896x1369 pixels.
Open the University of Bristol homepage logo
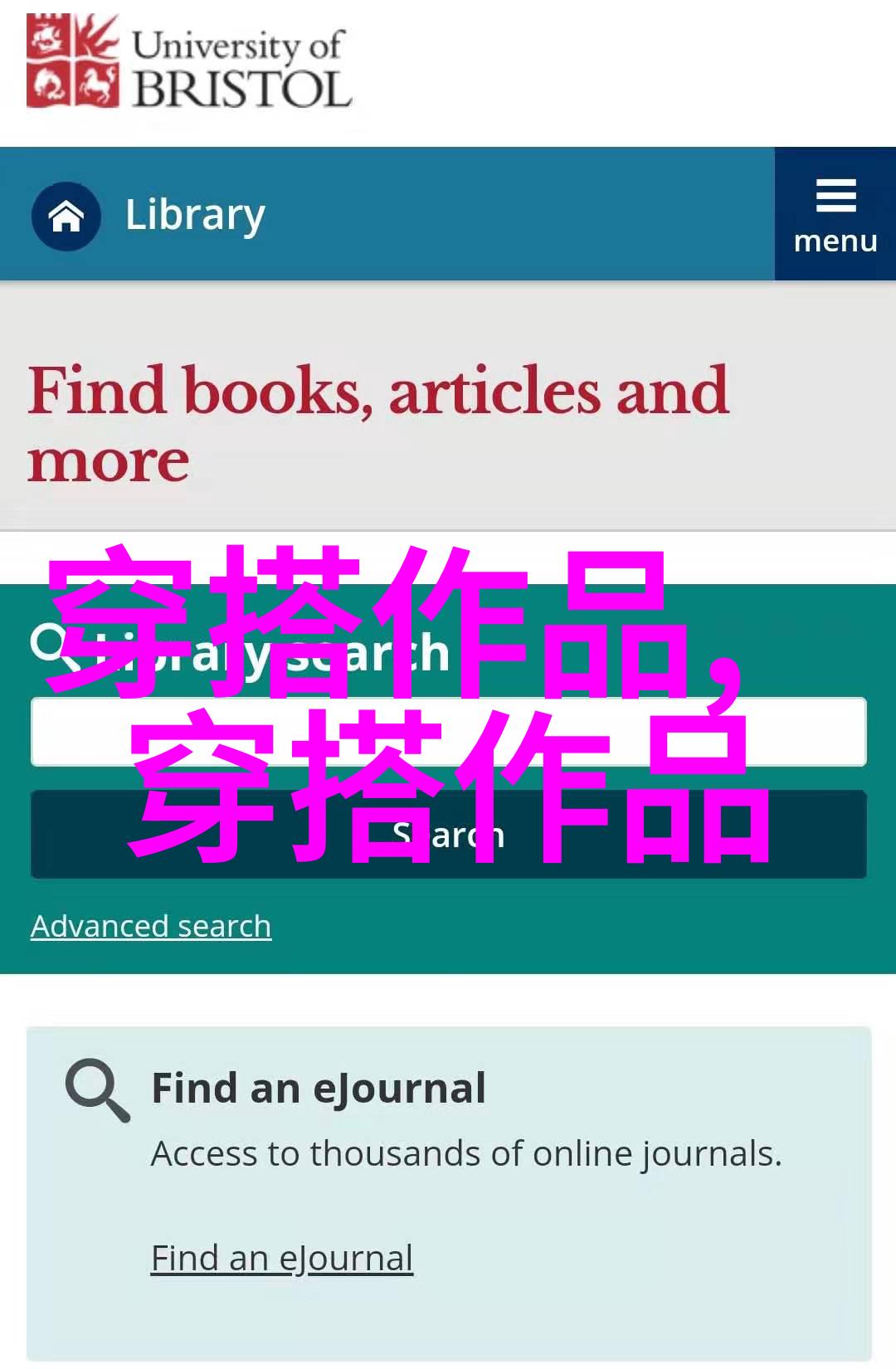(x=189, y=63)
